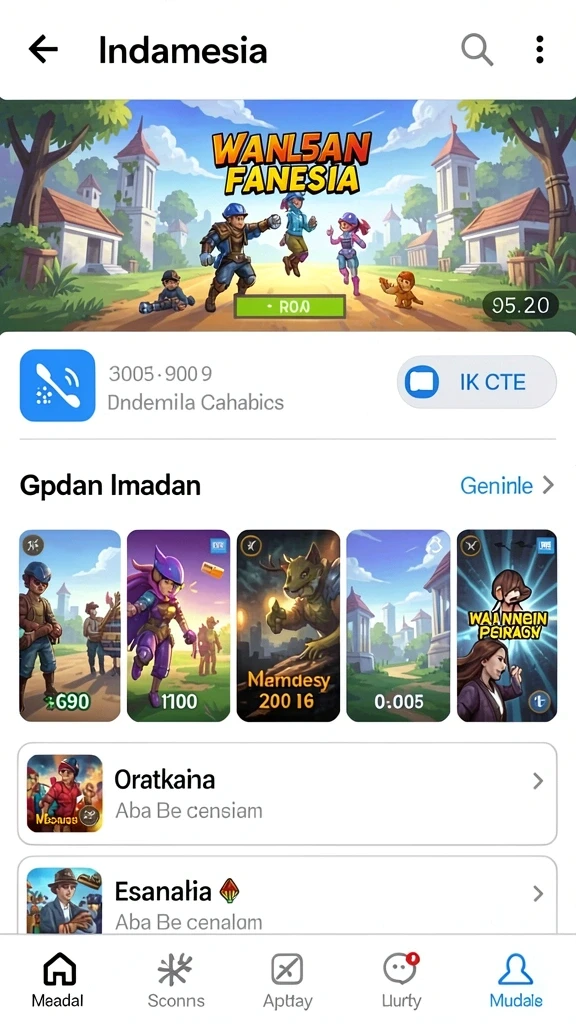576x1024 pixels.
Task: Open the game card showing 690
Action: tap(70, 626)
